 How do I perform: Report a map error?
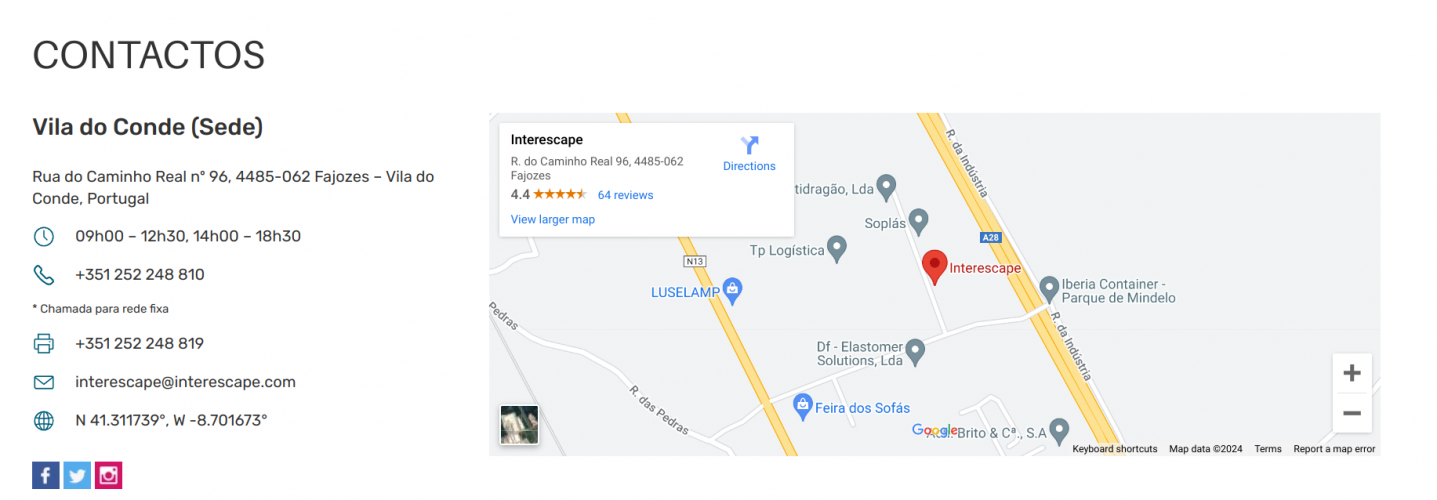coord(1333,449)
